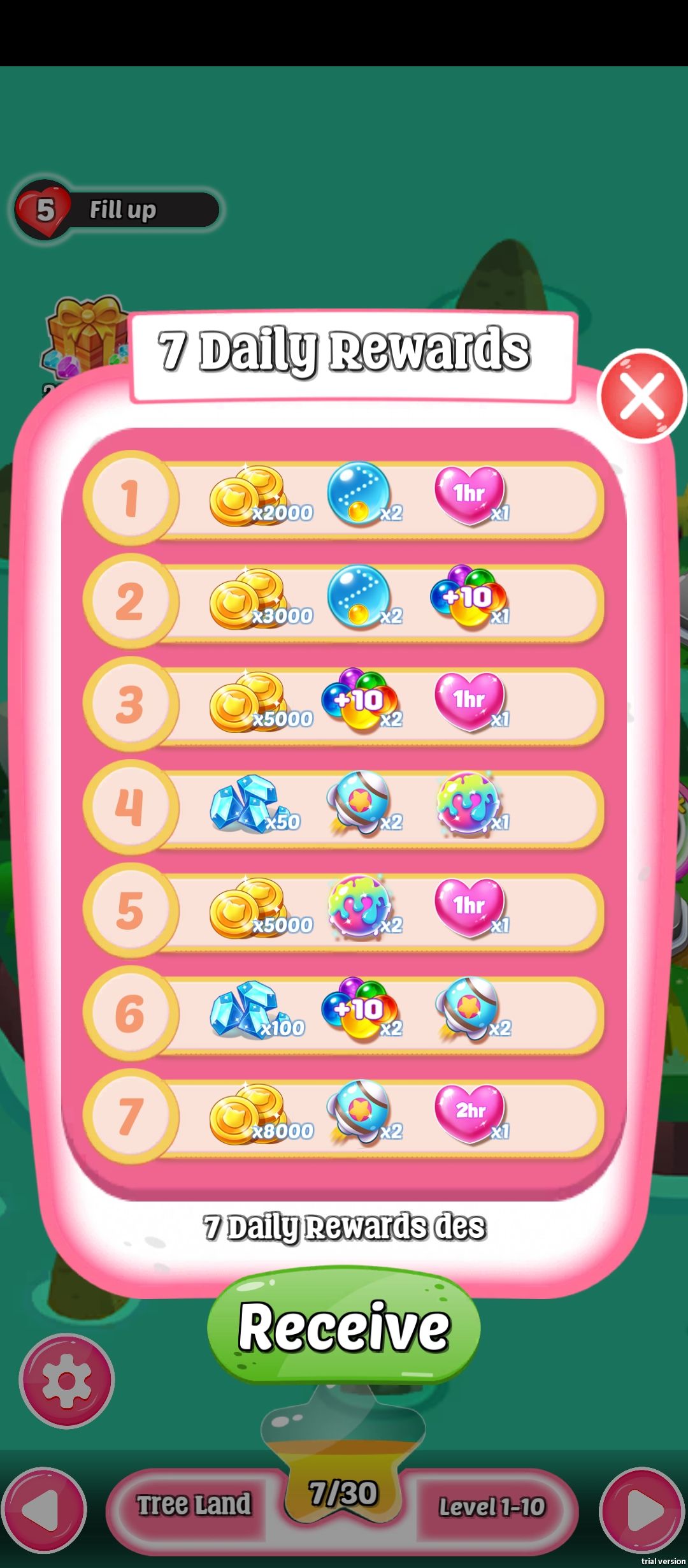Open the gift box icon

coord(86,335)
